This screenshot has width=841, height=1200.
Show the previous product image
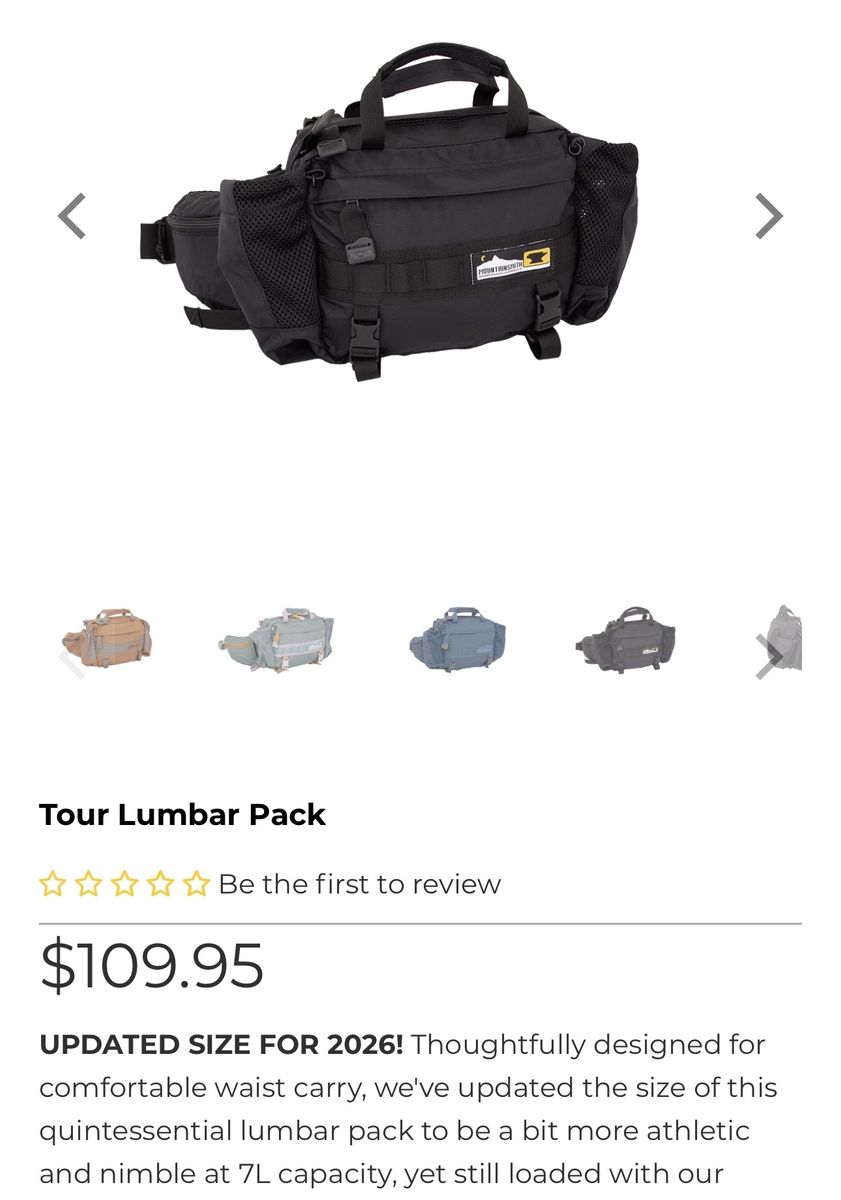click(x=72, y=216)
